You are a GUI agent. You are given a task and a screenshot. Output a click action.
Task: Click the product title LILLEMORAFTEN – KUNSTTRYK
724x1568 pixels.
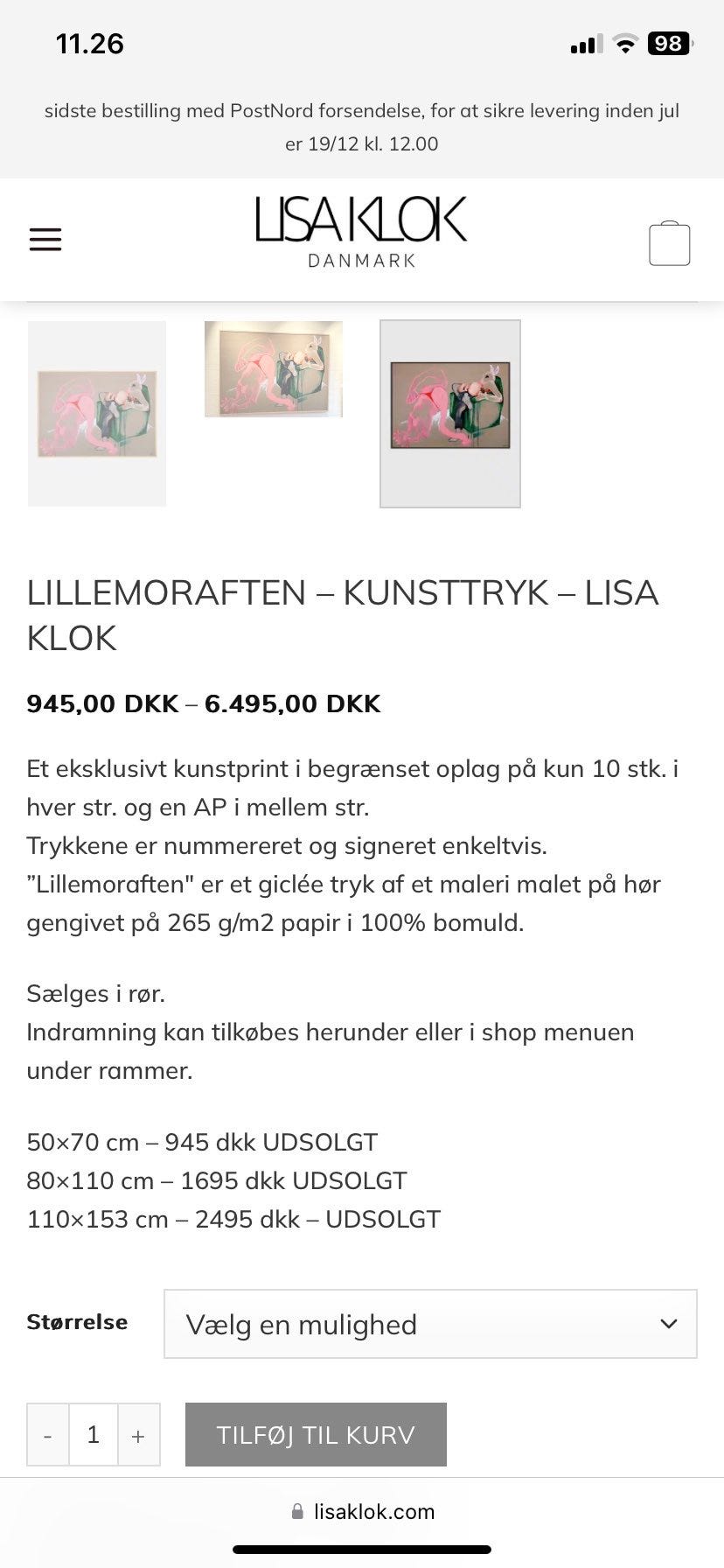coord(343,593)
